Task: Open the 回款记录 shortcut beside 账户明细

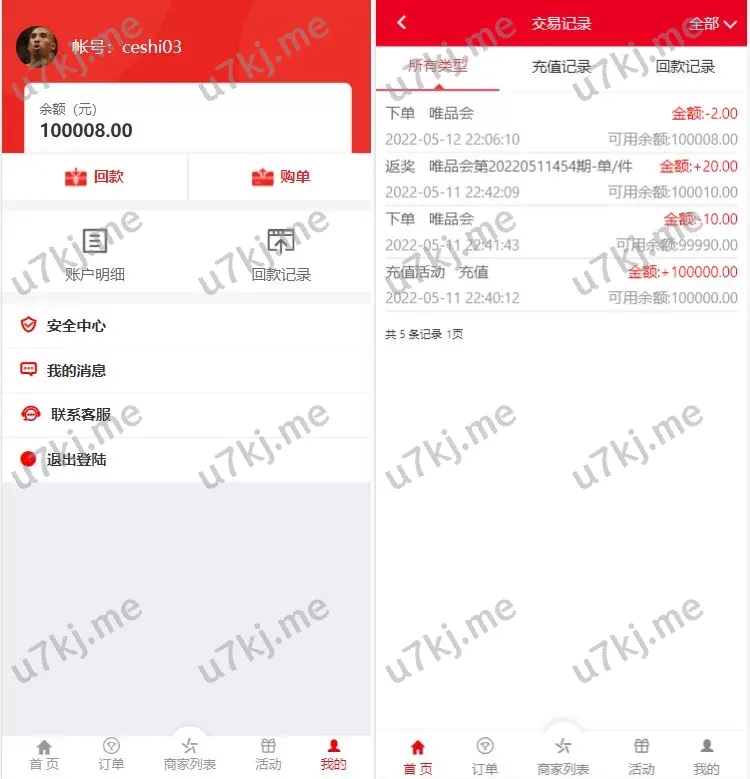Action: [x=281, y=254]
